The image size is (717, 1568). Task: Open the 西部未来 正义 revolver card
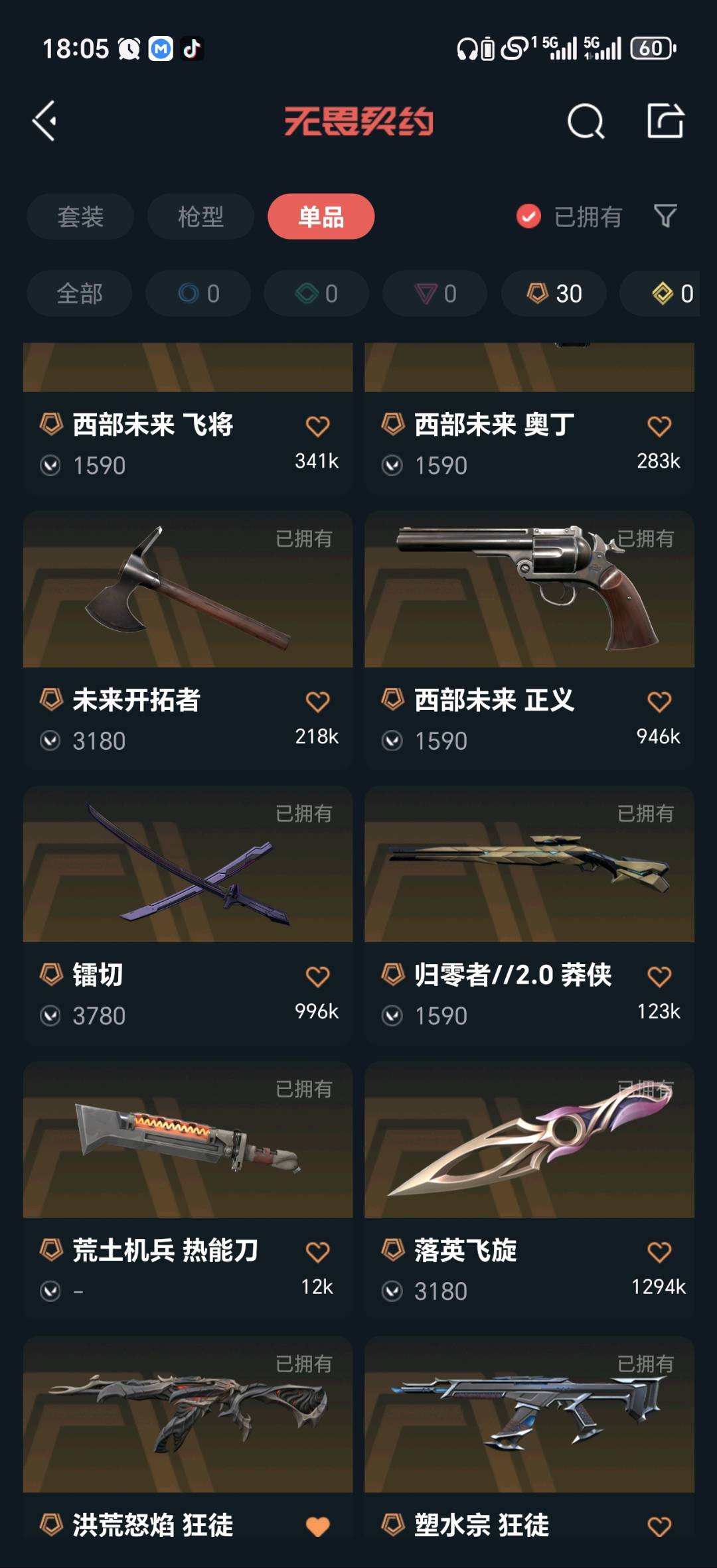tap(529, 640)
